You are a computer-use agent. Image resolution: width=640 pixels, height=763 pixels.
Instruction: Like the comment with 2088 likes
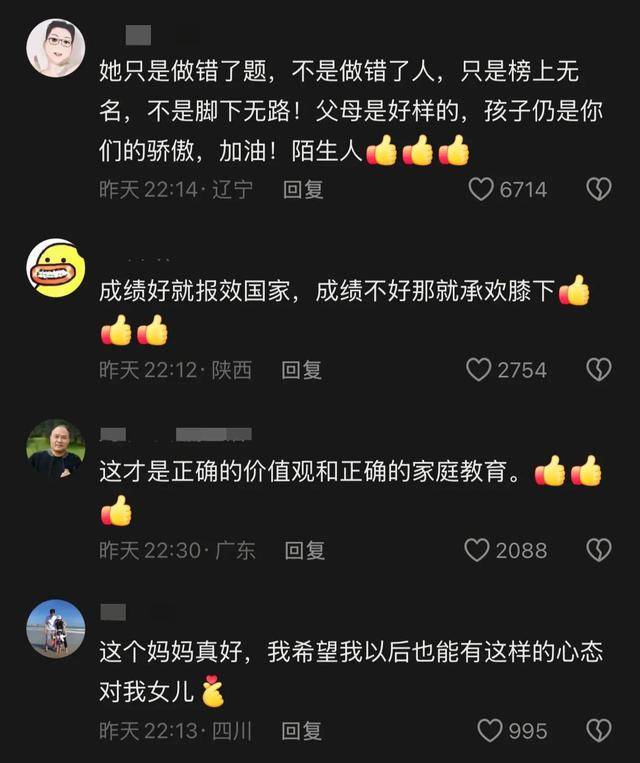coord(479,550)
